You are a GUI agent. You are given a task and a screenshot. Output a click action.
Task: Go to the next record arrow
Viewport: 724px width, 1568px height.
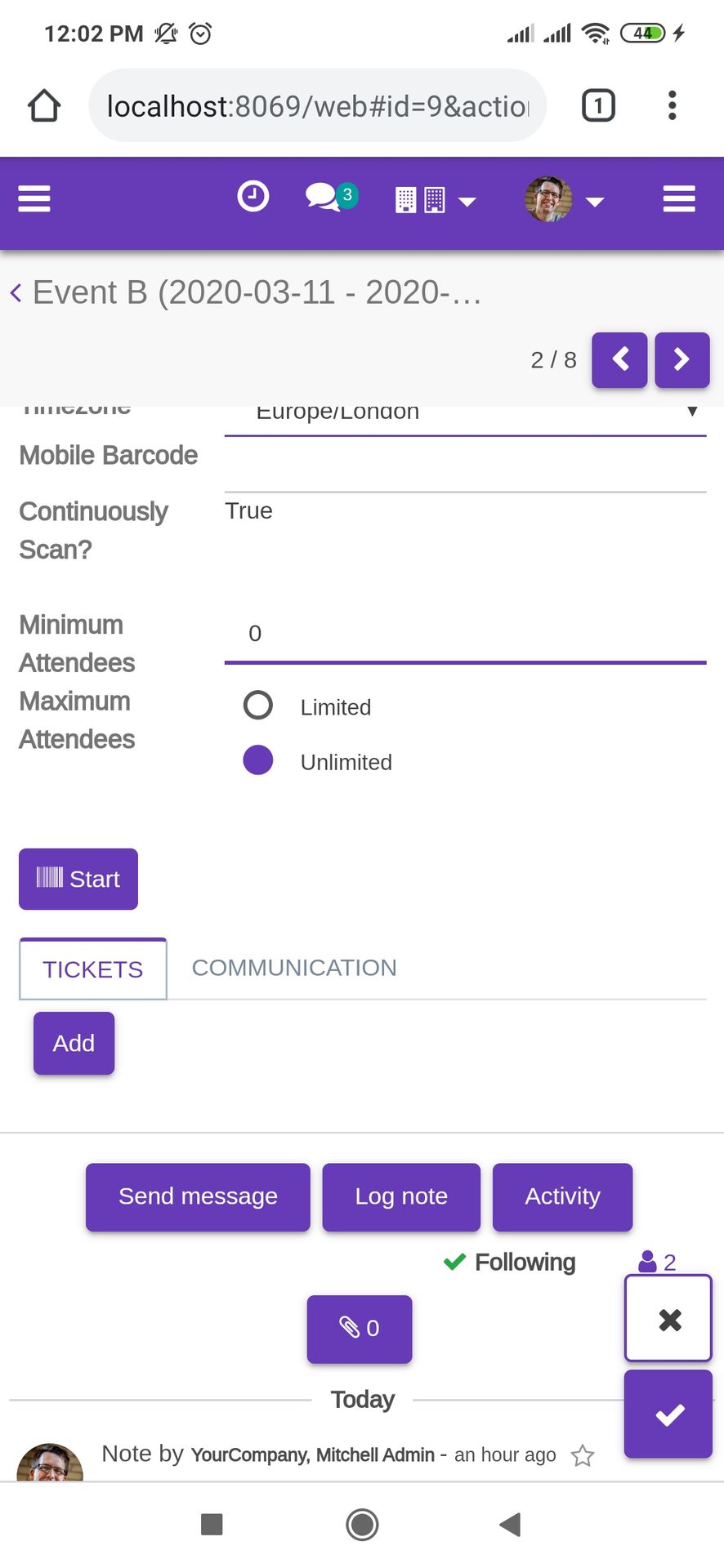pyautogui.click(x=682, y=360)
